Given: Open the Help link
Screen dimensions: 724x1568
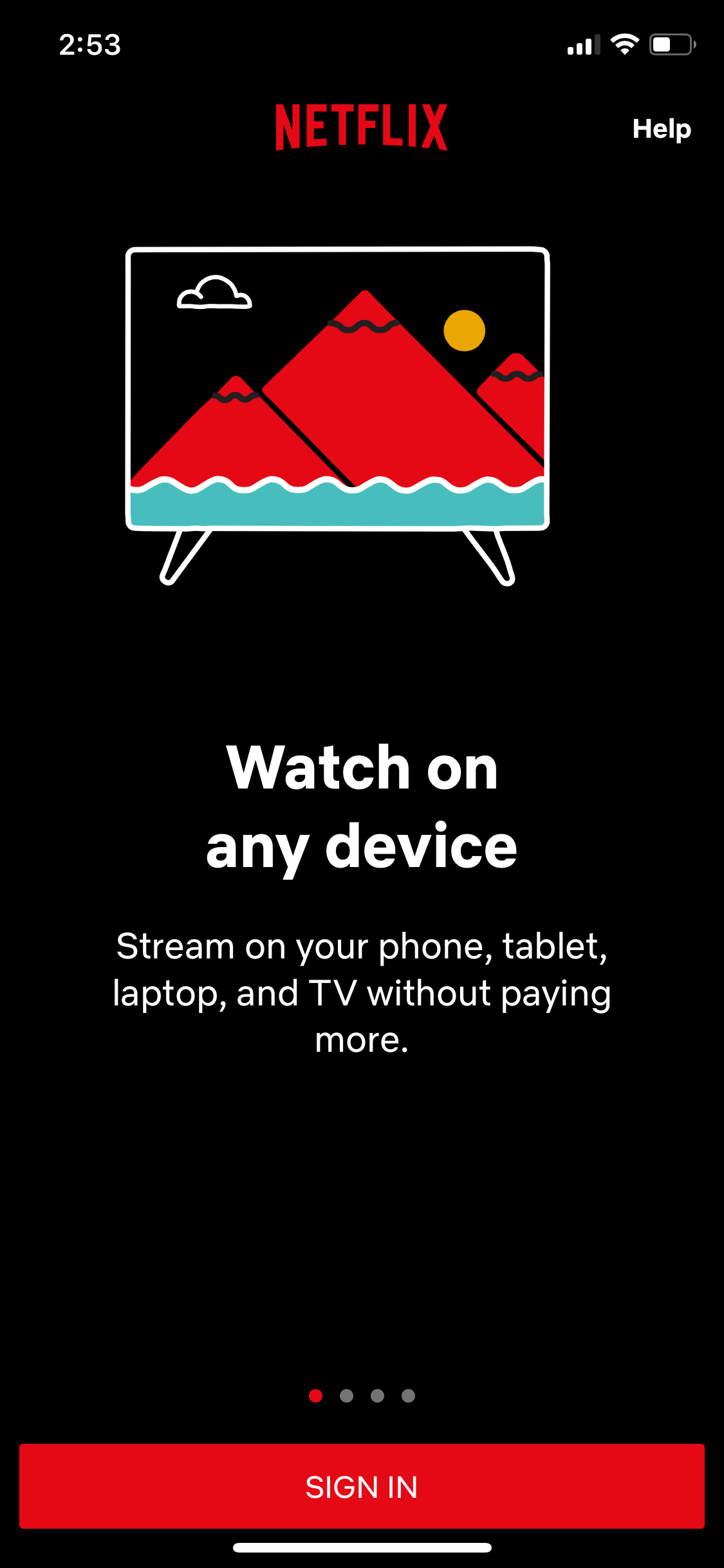Looking at the screenshot, I should (662, 129).
